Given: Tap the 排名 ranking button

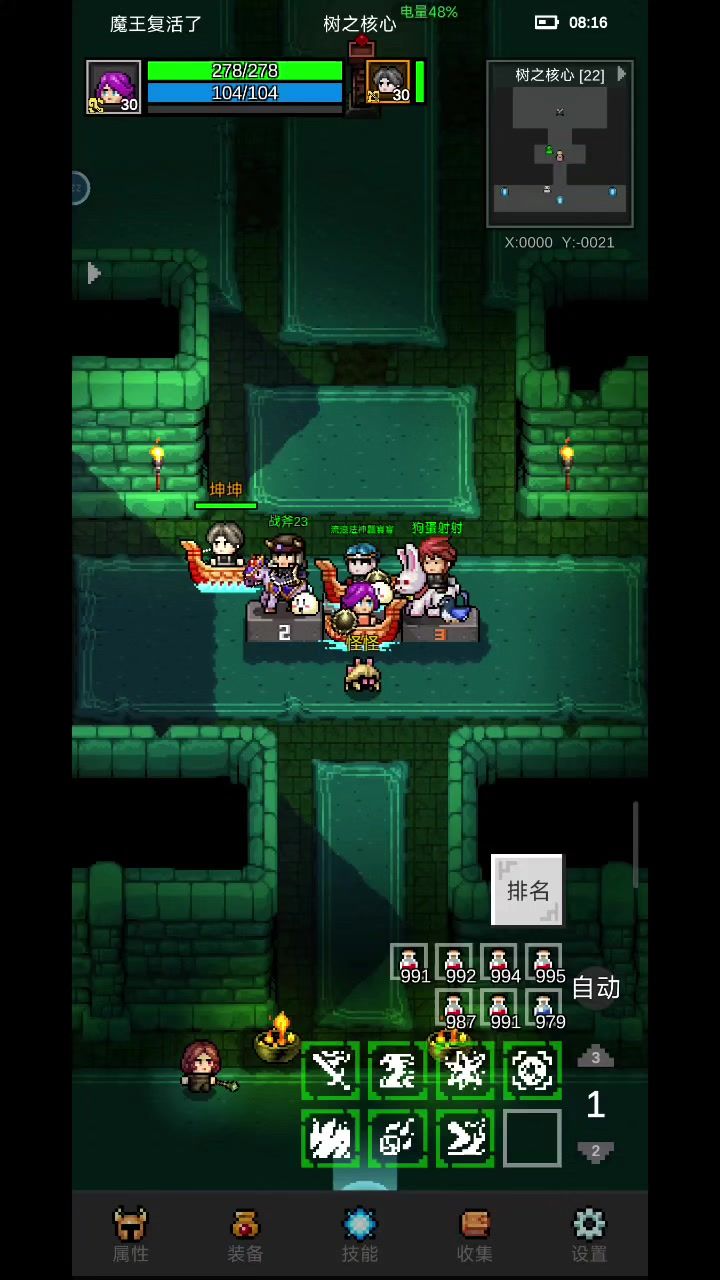Looking at the screenshot, I should pos(528,890).
